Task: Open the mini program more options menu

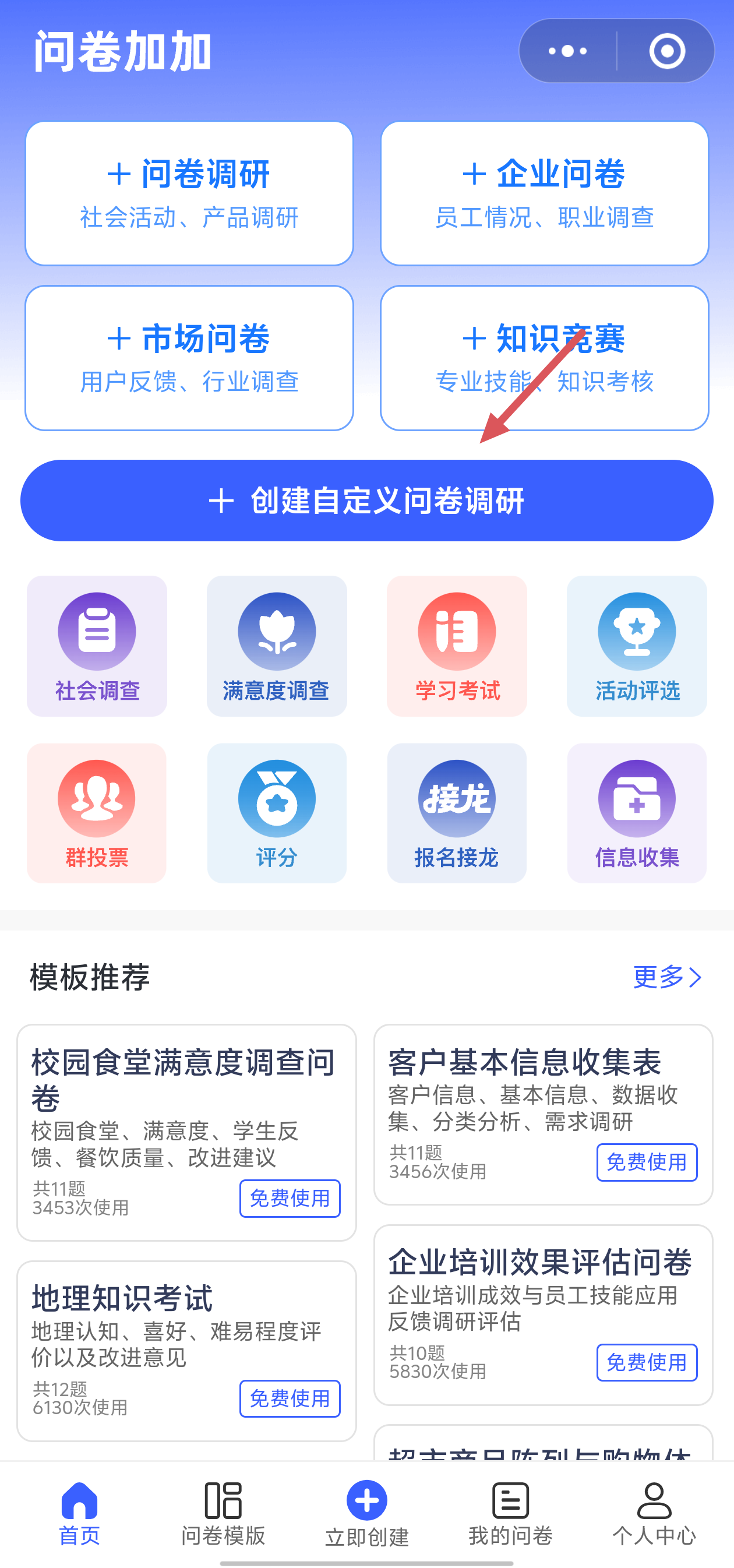Action: click(567, 51)
